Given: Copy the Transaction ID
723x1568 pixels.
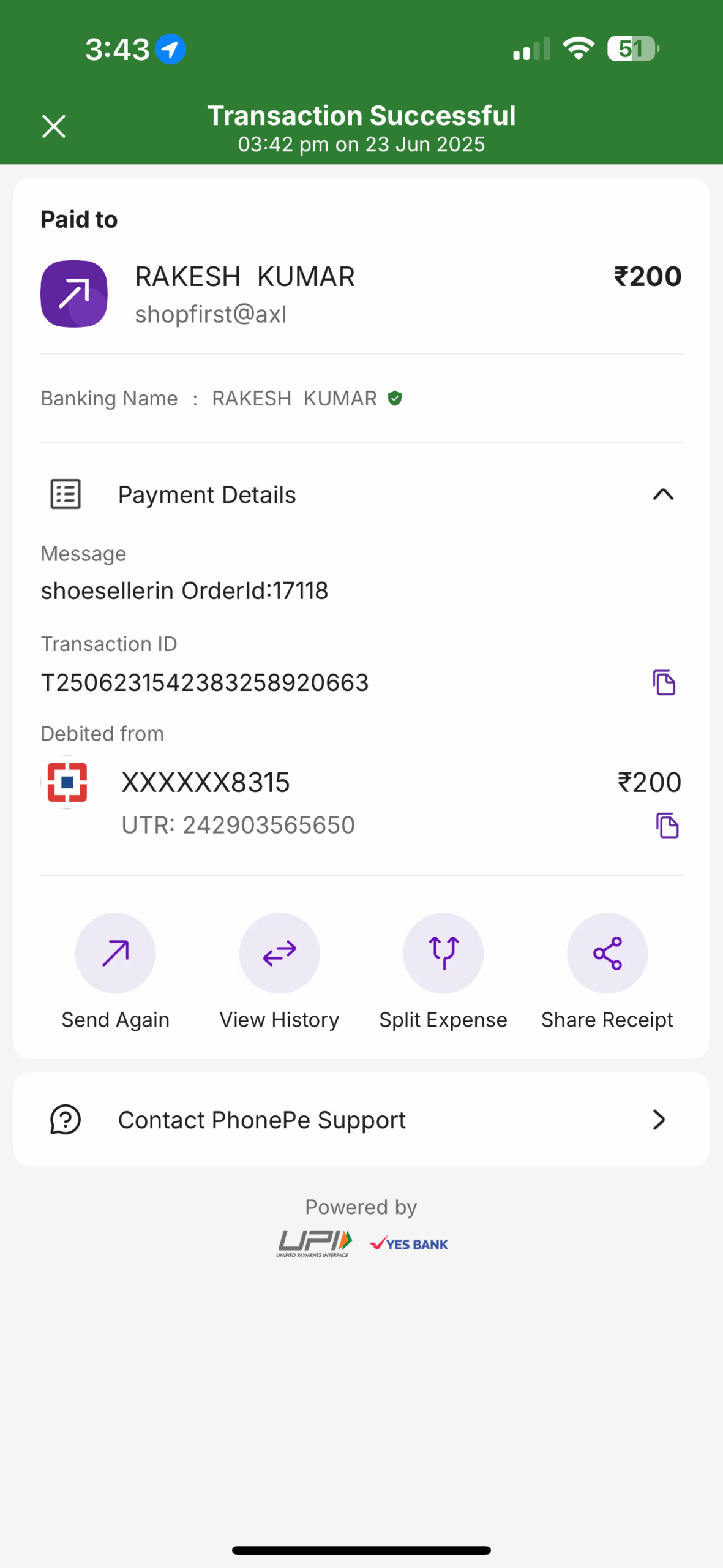Looking at the screenshot, I should point(664,682).
